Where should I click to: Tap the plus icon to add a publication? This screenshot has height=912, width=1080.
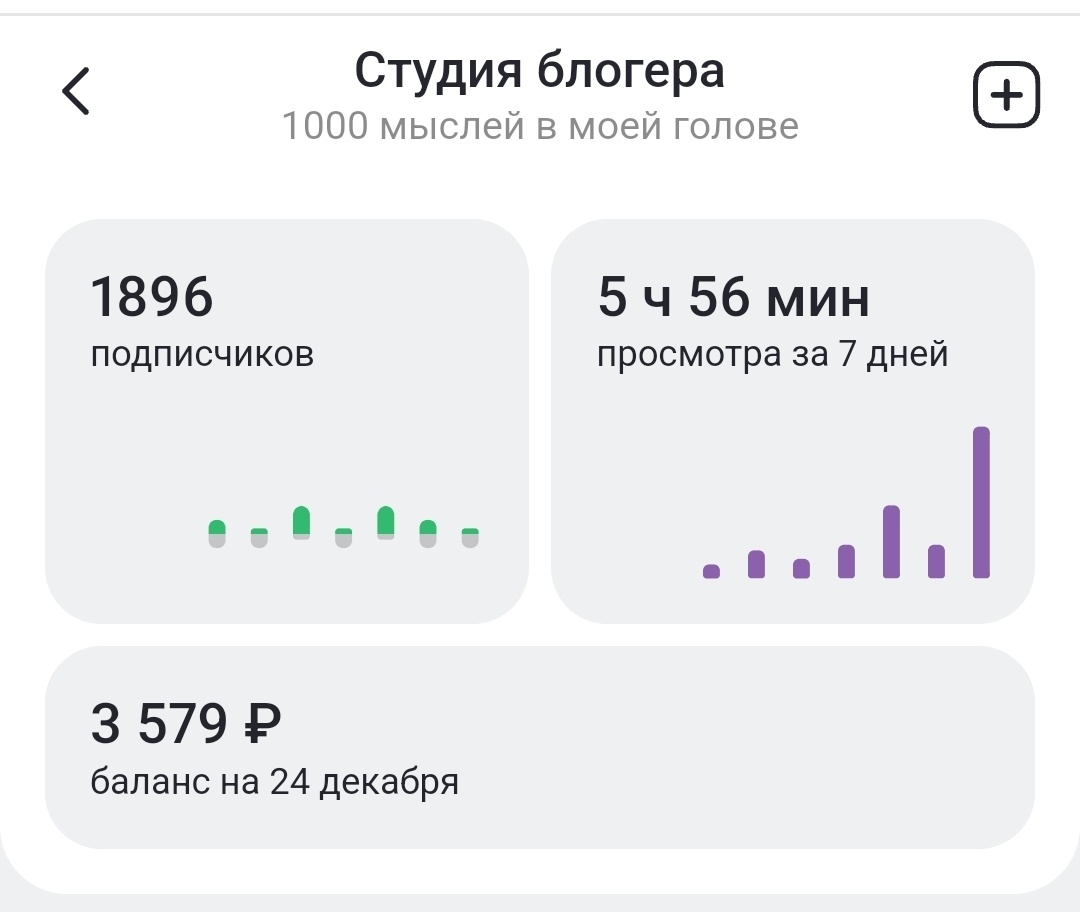coord(1006,94)
